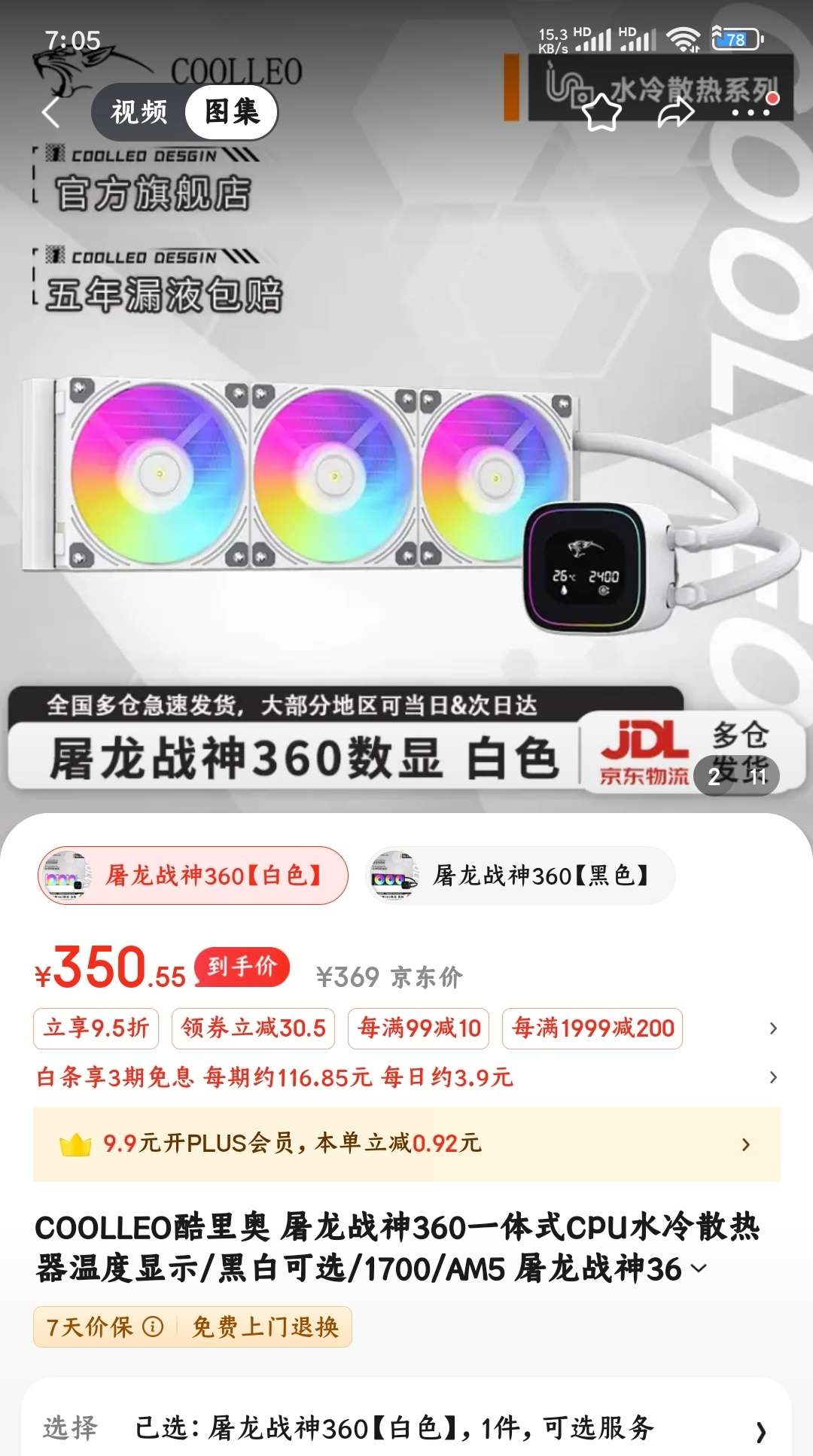Image resolution: width=813 pixels, height=1456 pixels.
Task: Select the 屠龙战神360【白色】 variant
Action: click(193, 876)
